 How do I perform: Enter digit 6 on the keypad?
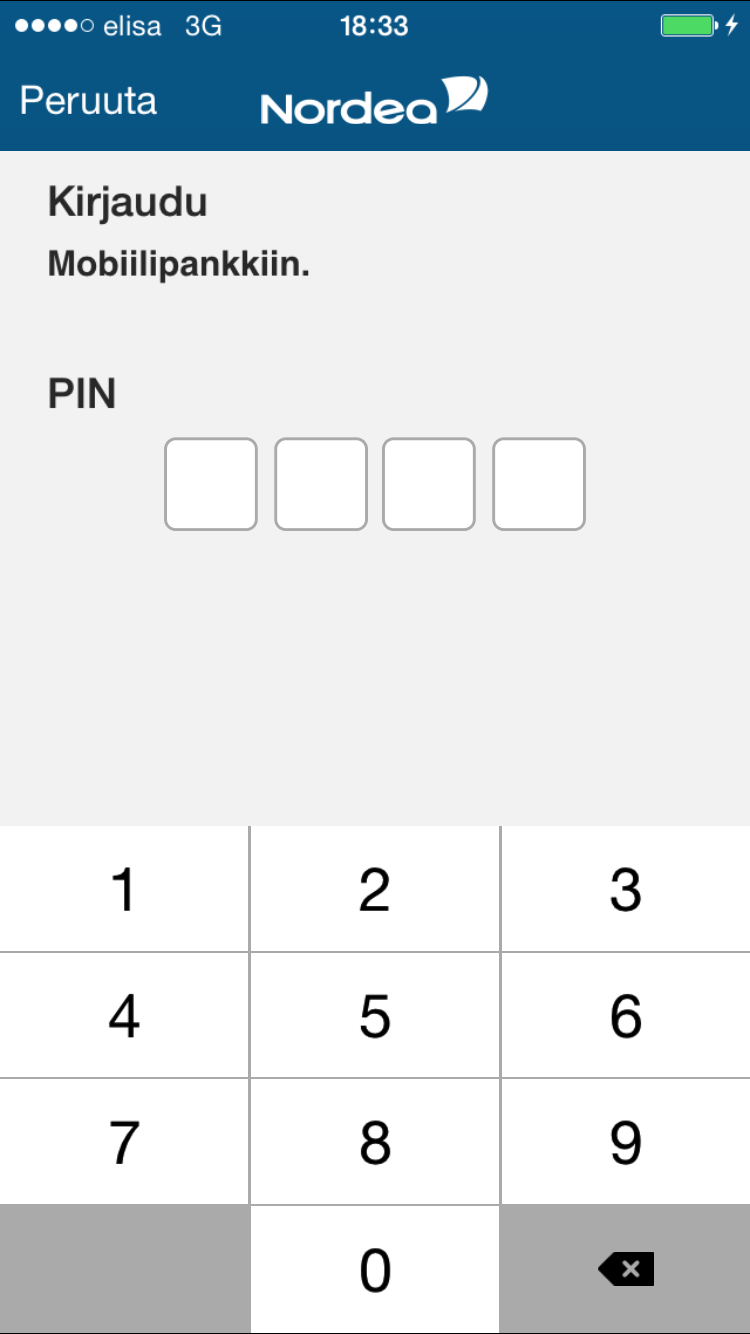tap(626, 1016)
